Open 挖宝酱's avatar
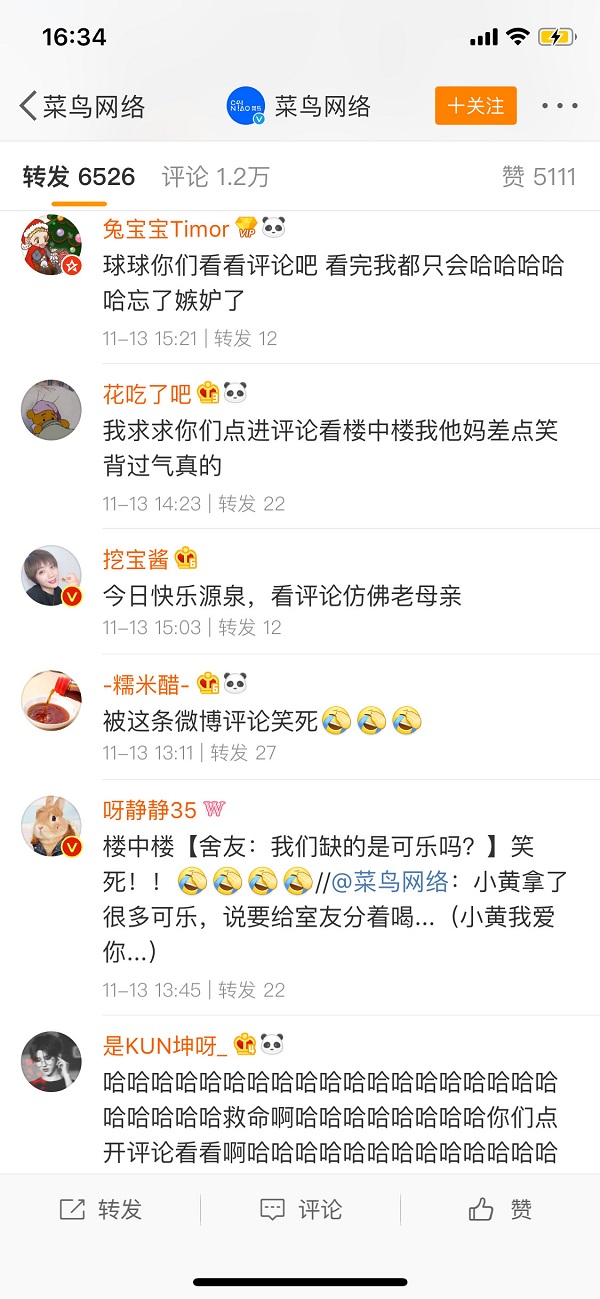This screenshot has width=600, height=1299. click(51, 575)
